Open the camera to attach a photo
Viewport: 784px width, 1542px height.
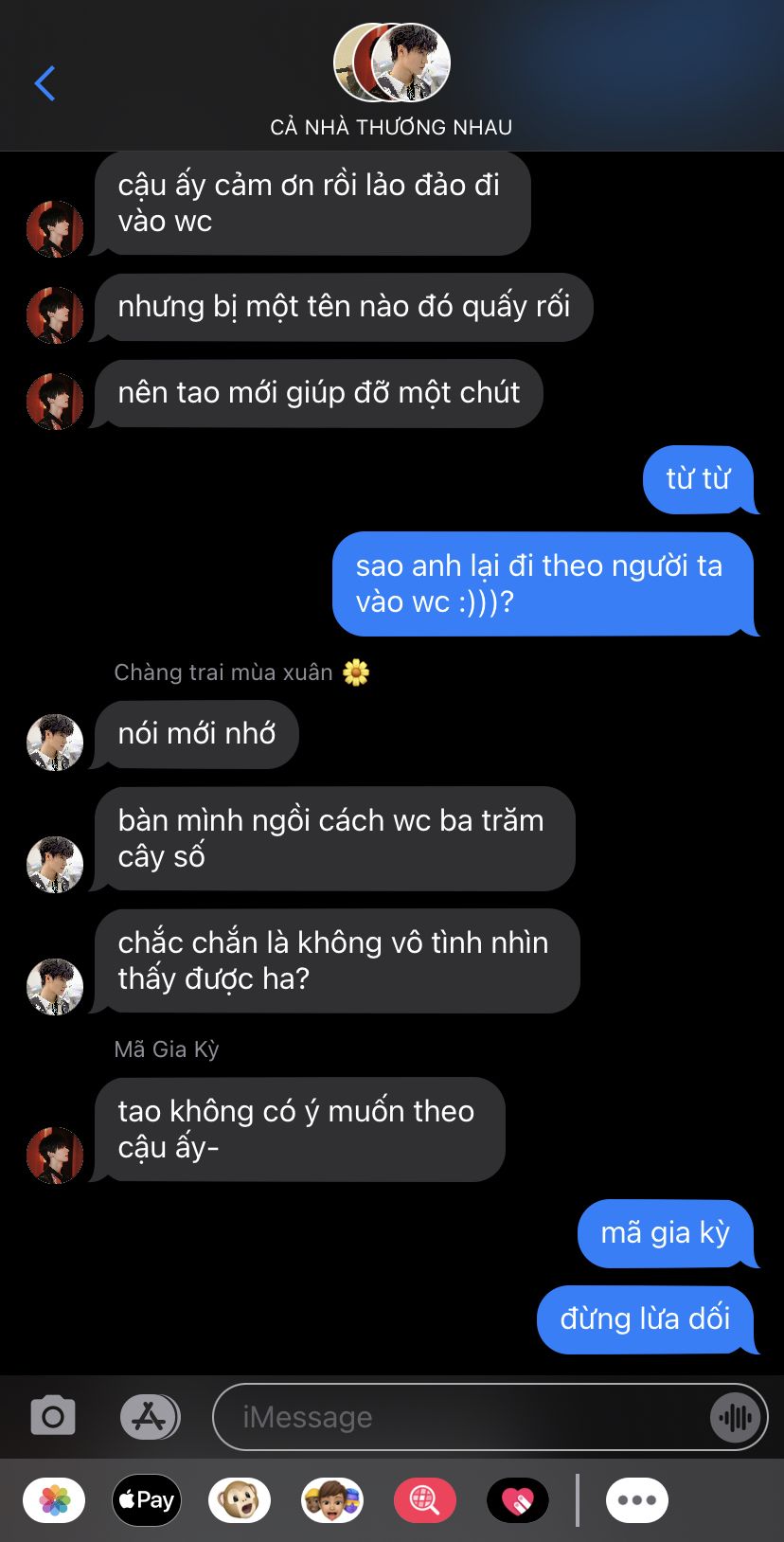pyautogui.click(x=53, y=1417)
